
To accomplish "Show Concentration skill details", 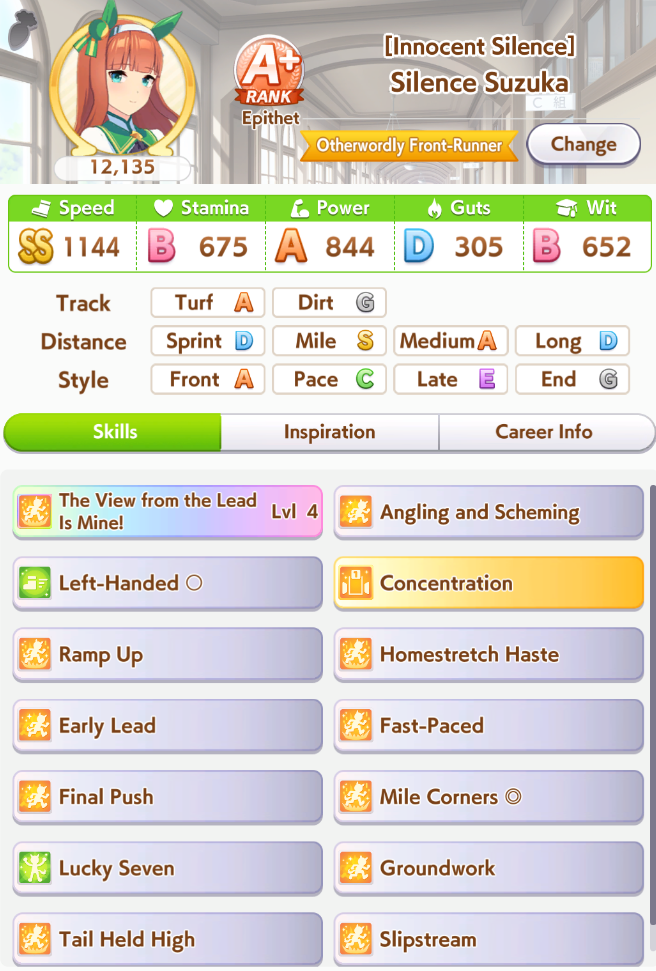I will coord(488,583).
